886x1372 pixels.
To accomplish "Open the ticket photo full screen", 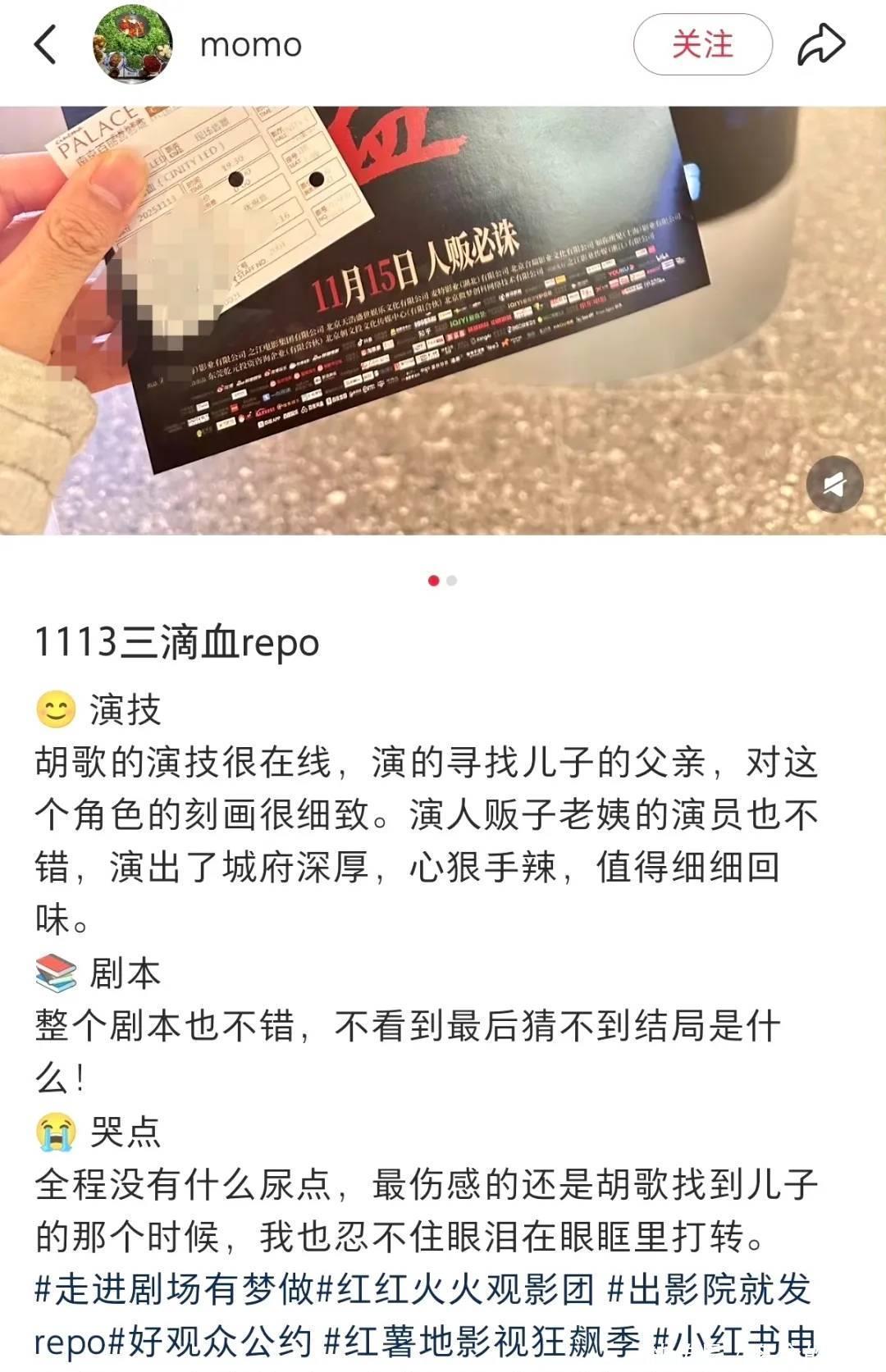I will pyautogui.click(x=443, y=321).
